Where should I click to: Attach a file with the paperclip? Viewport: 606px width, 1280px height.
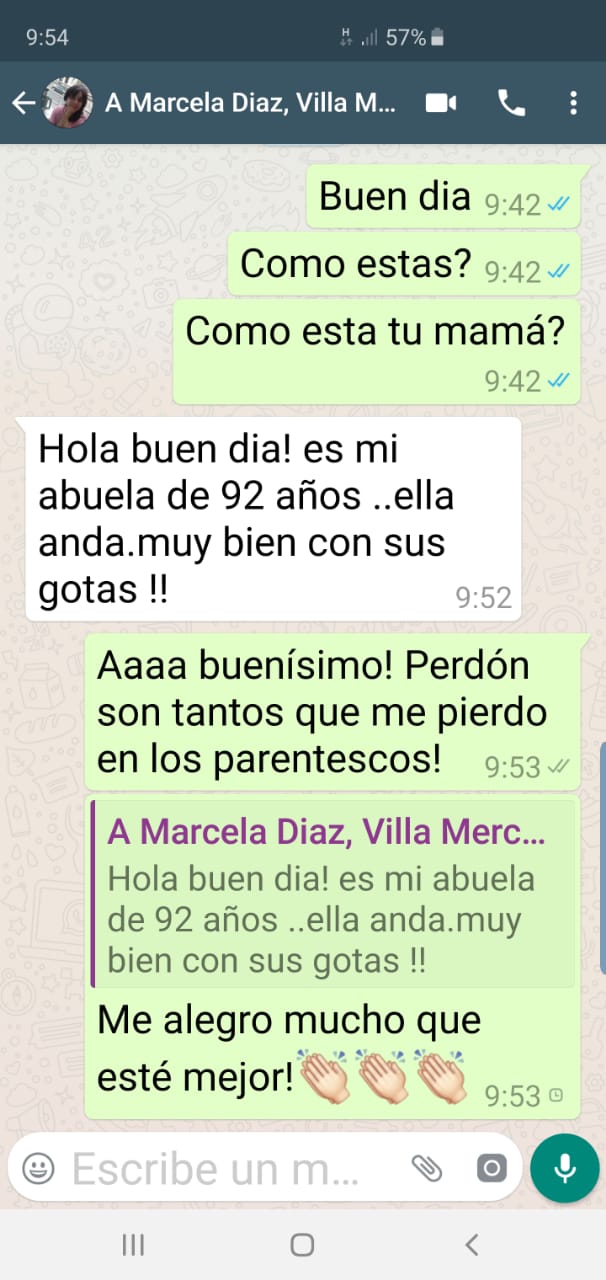[427, 1167]
